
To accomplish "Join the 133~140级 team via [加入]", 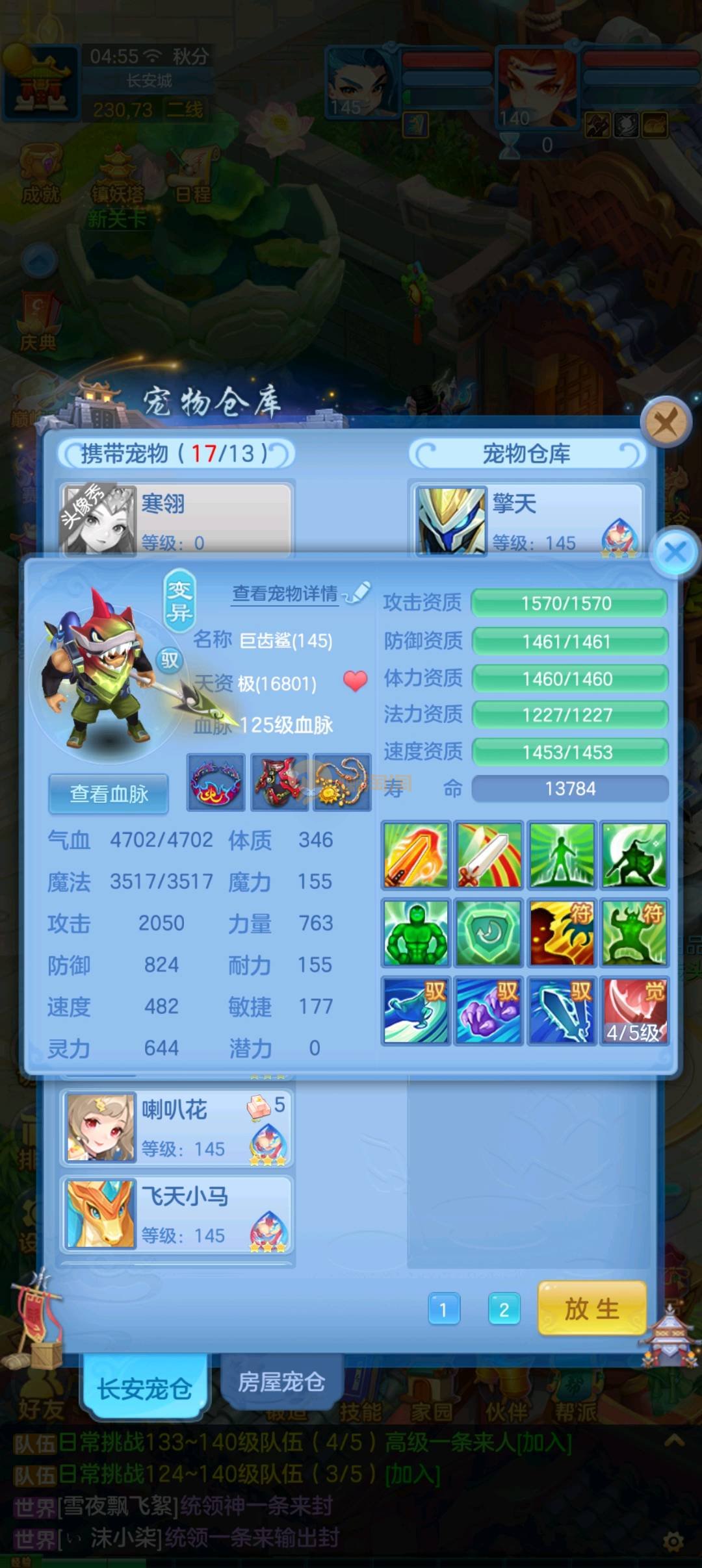I will [x=543, y=1443].
